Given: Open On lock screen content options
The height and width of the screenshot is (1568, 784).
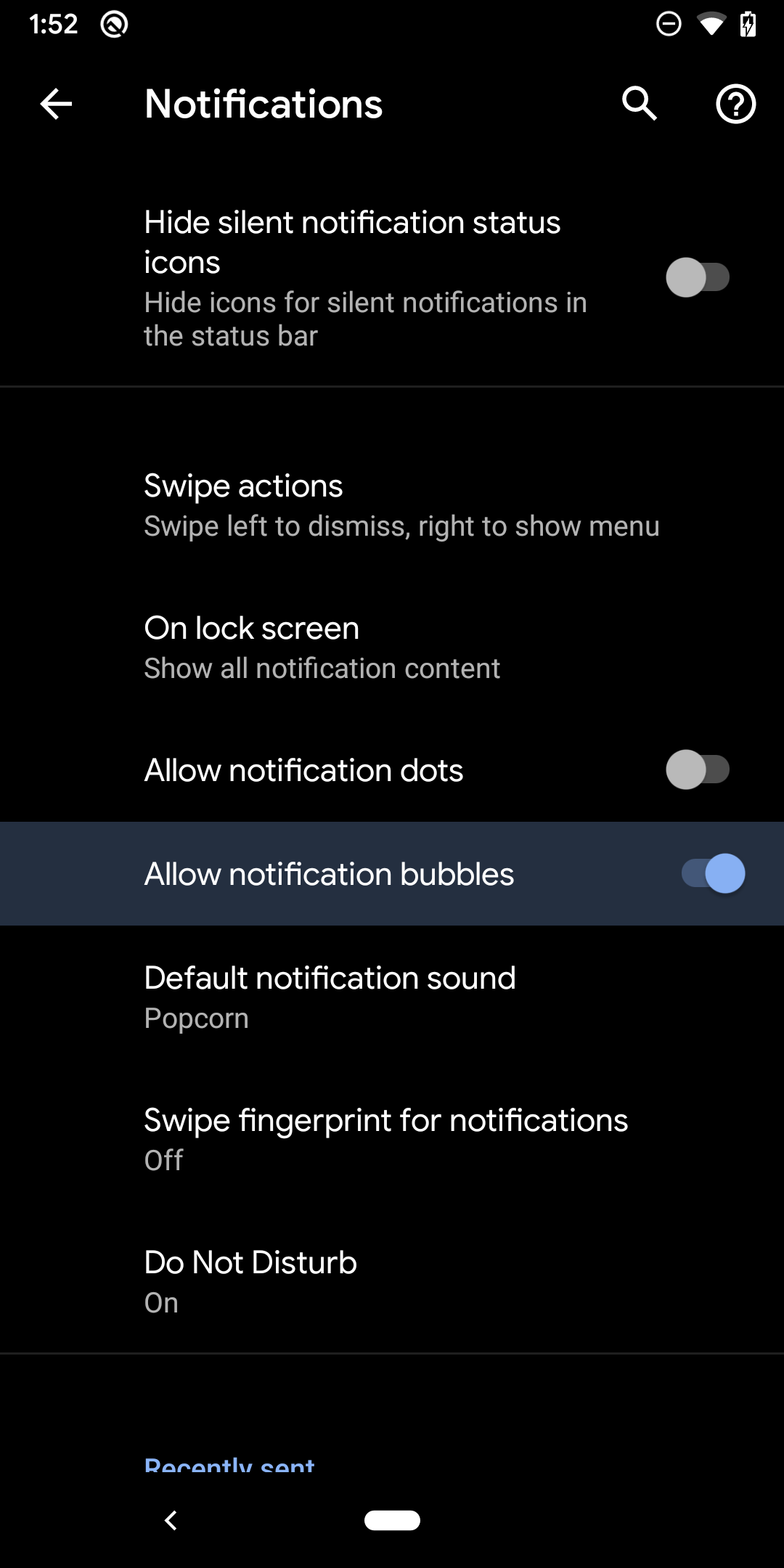Looking at the screenshot, I should [x=392, y=645].
